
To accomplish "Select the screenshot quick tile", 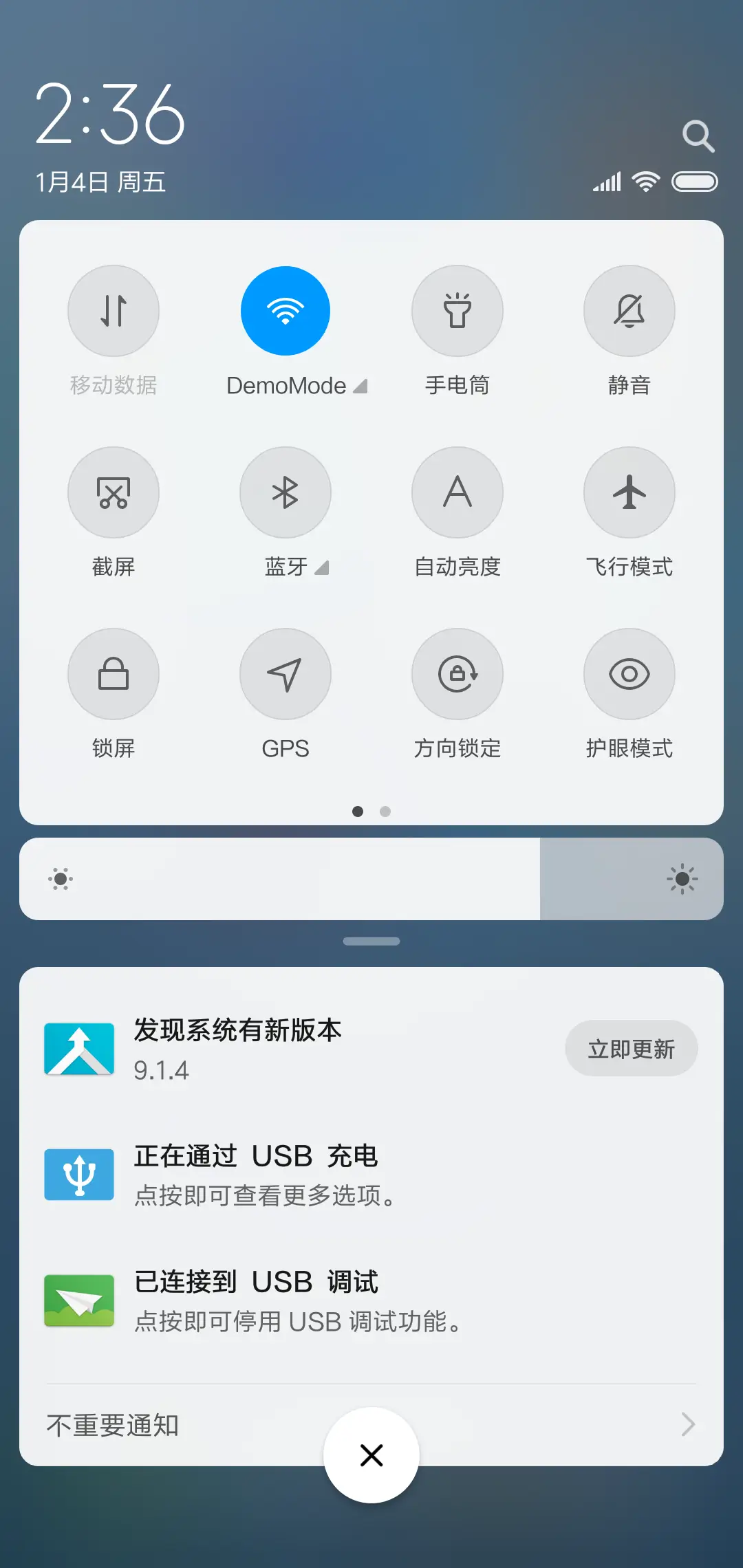I will 114,492.
